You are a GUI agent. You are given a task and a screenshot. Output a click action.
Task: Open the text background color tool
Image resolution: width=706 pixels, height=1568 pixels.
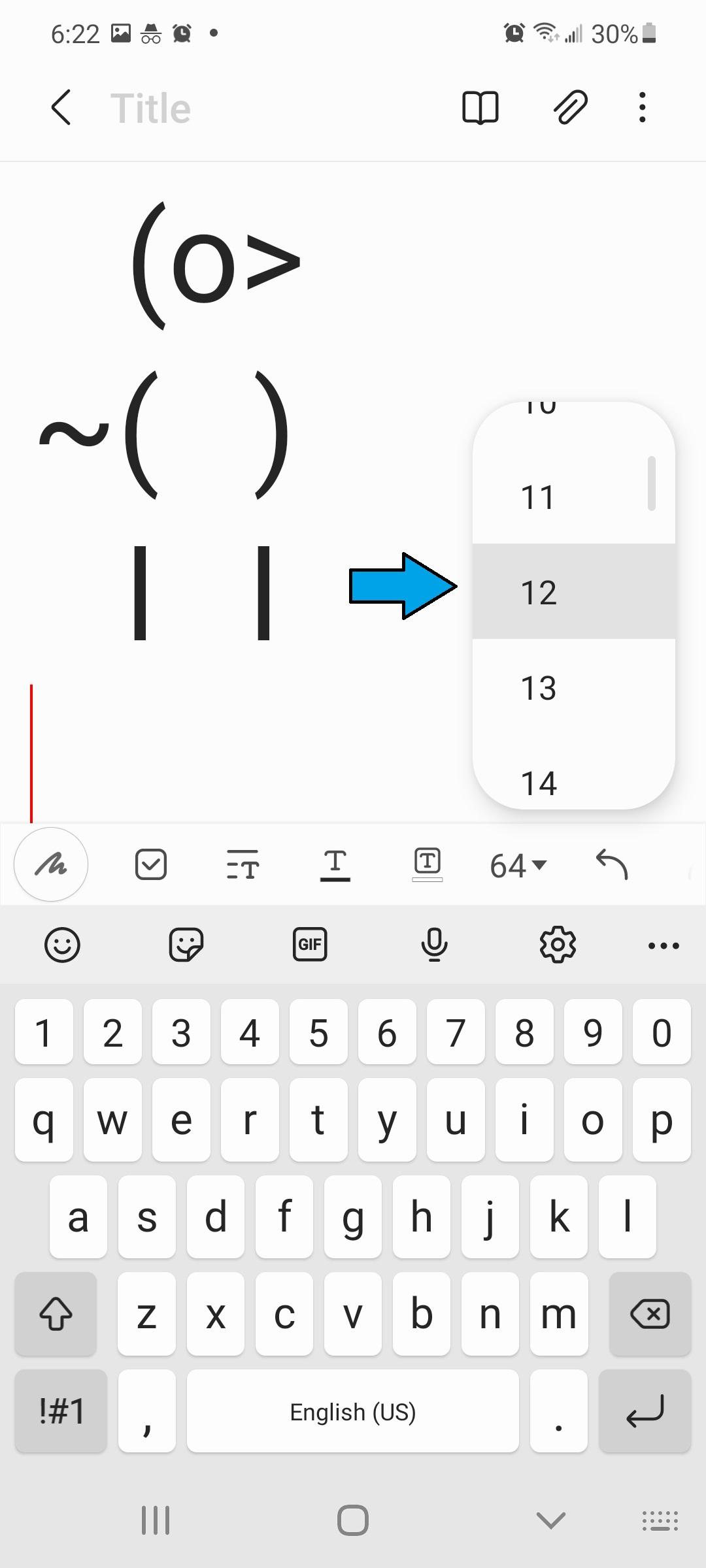coord(428,864)
